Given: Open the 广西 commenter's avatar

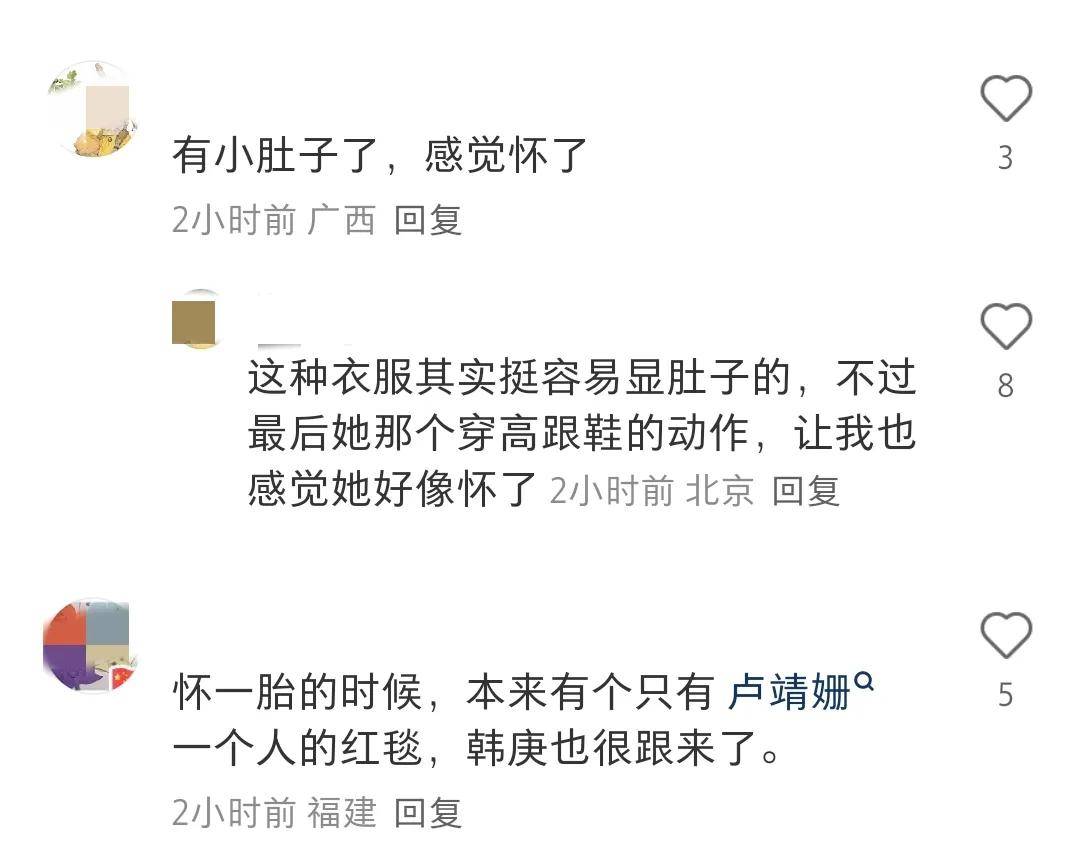Looking at the screenshot, I should (x=94, y=110).
